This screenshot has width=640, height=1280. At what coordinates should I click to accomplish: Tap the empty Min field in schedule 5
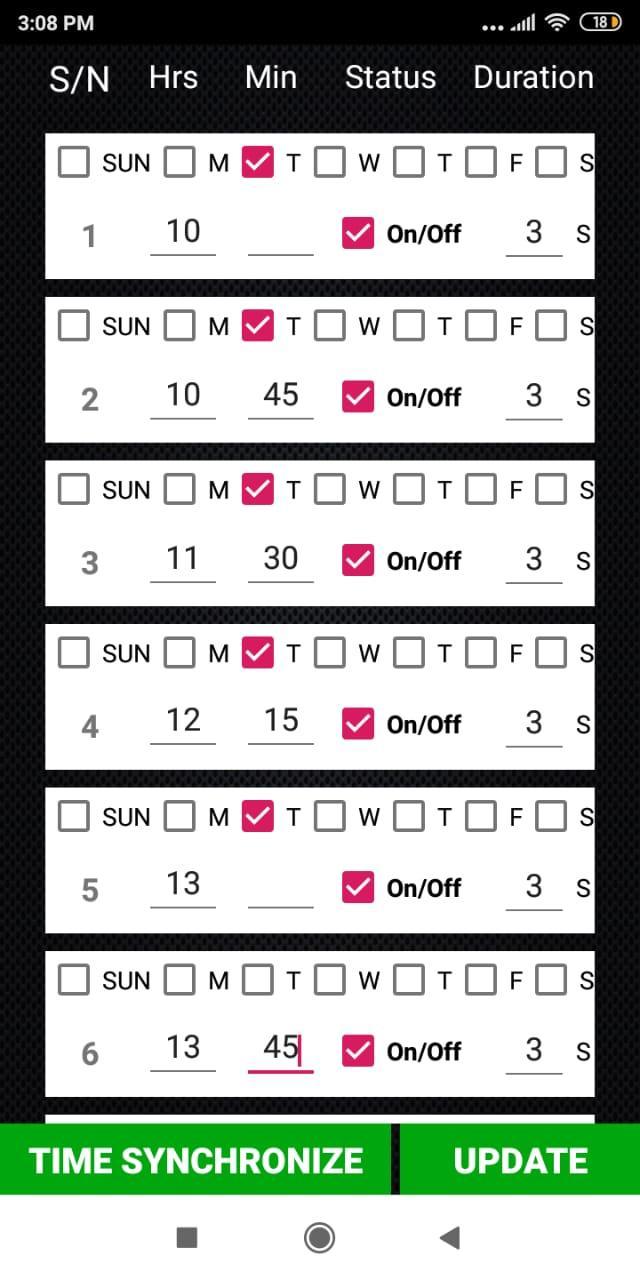click(281, 887)
